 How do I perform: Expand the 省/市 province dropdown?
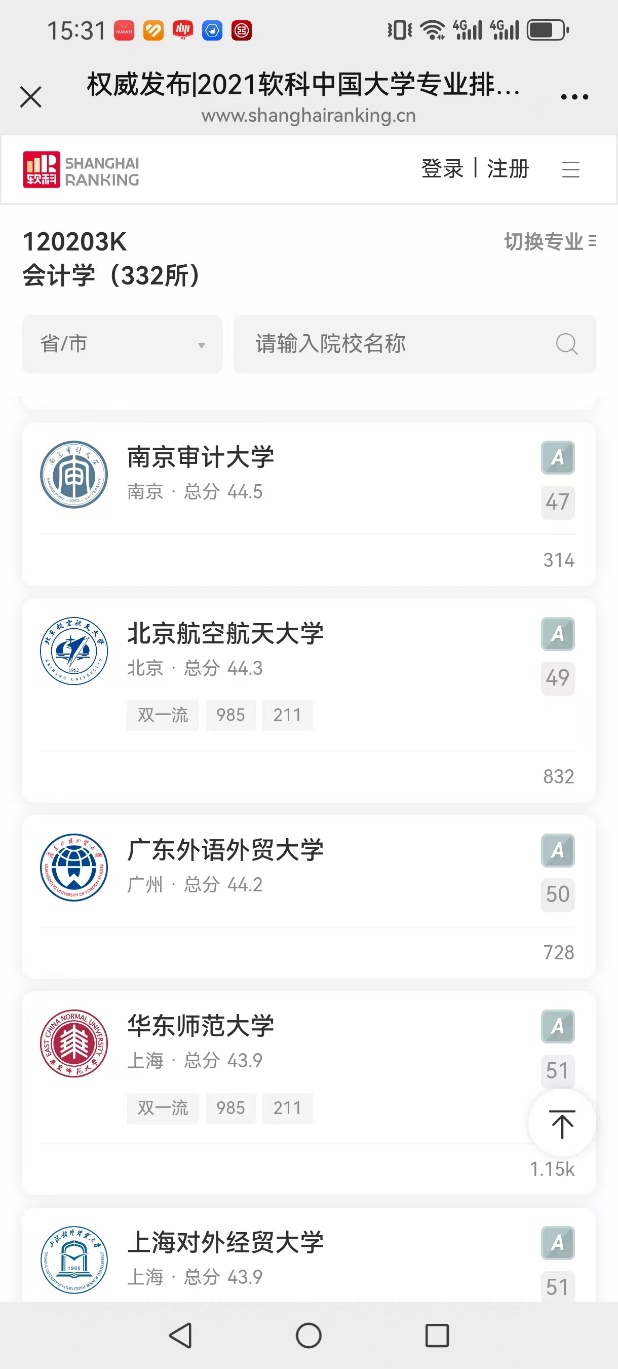pos(122,345)
